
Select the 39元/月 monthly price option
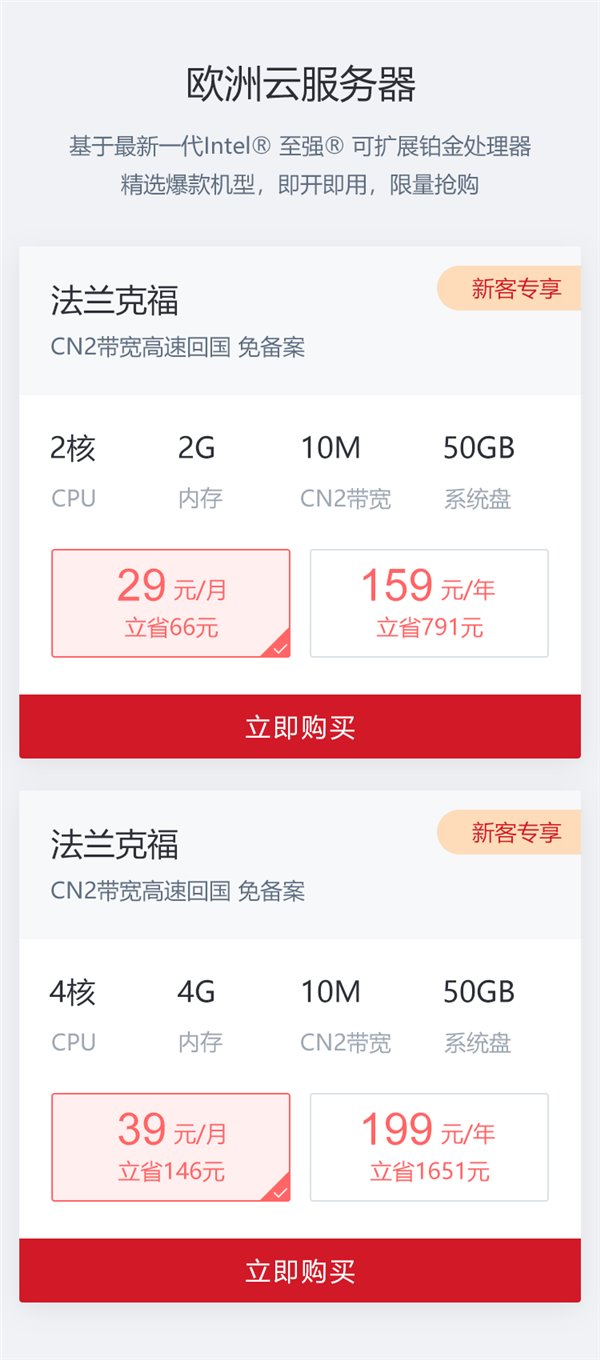(171, 1147)
